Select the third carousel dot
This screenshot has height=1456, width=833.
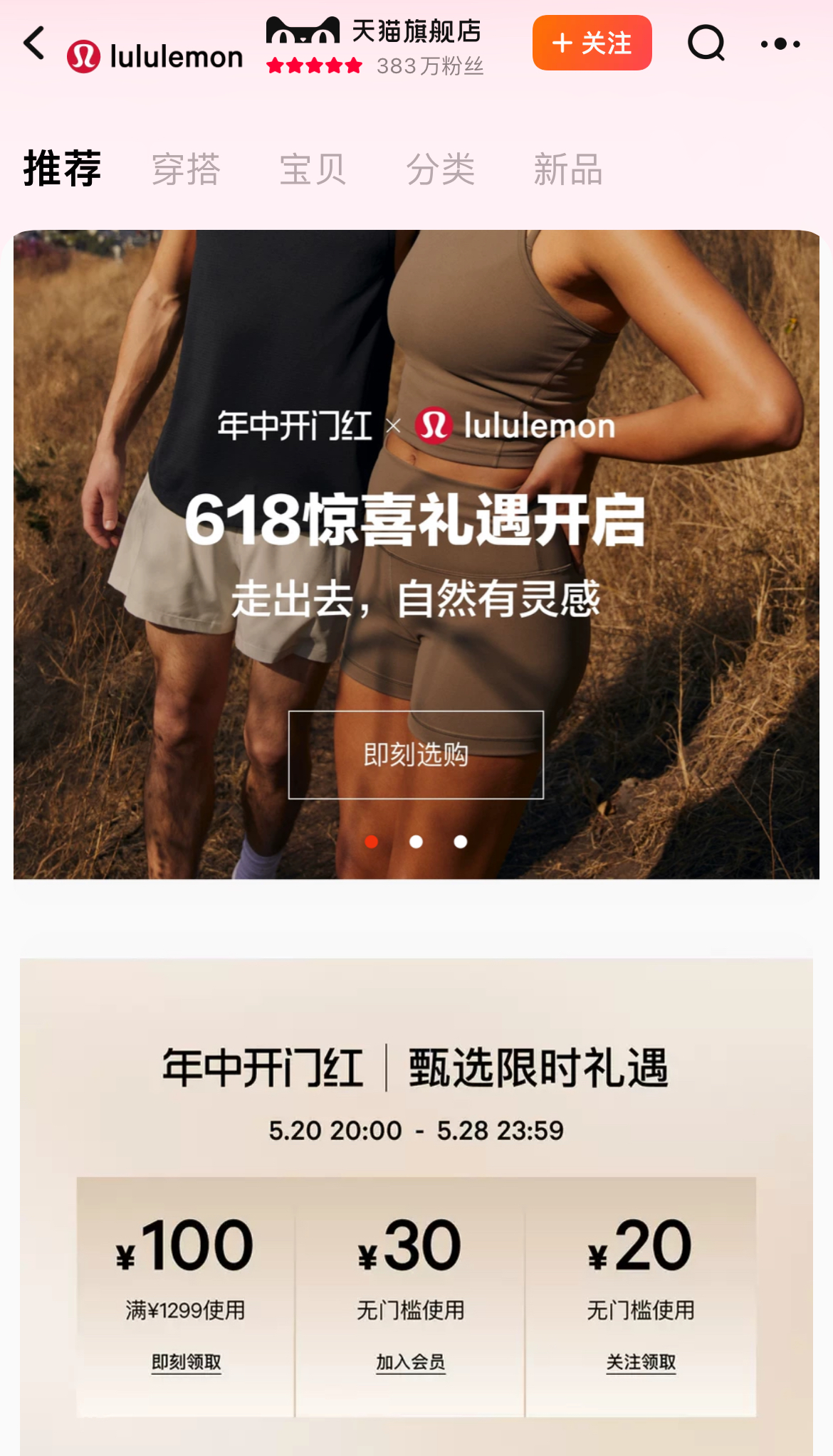[x=461, y=841]
